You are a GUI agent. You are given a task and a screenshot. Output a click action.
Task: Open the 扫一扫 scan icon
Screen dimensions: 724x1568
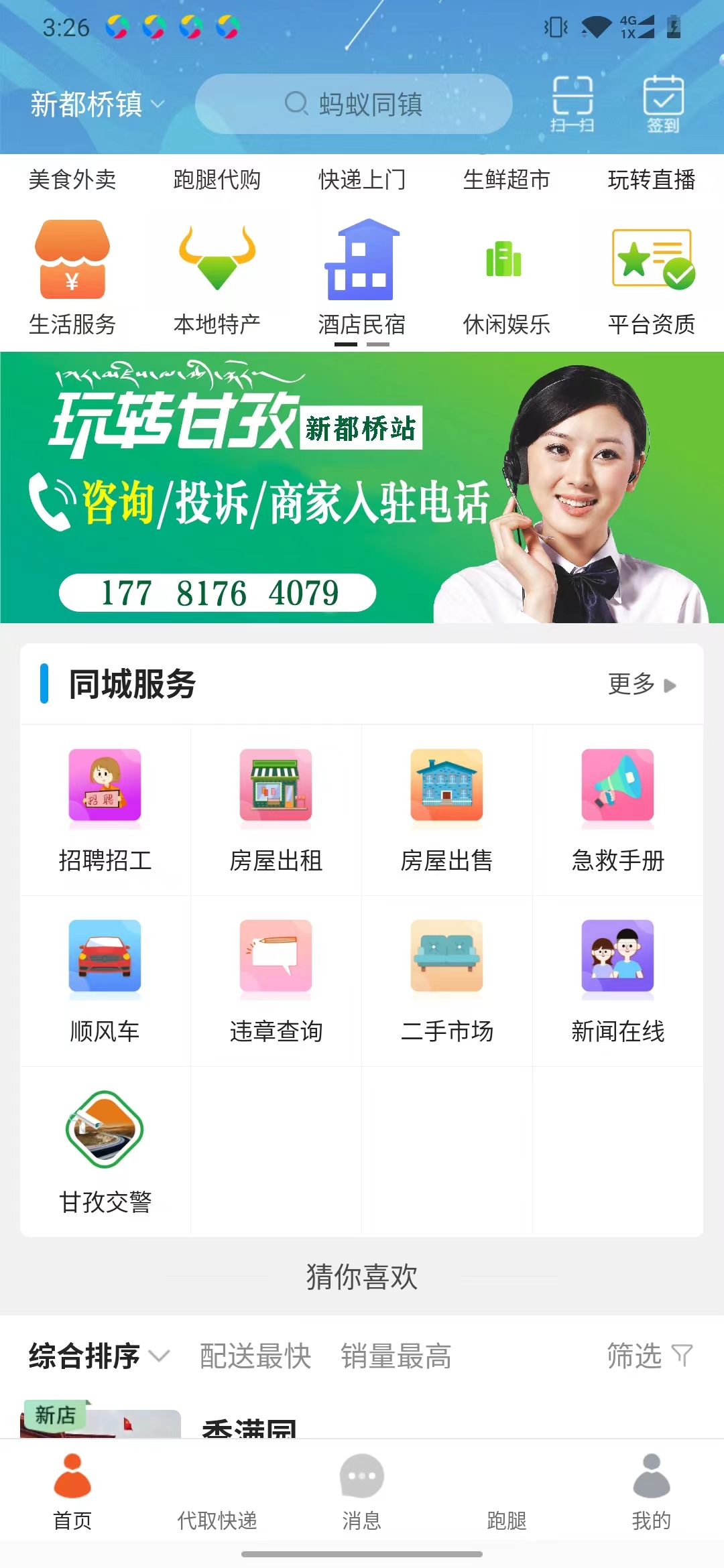(572, 104)
